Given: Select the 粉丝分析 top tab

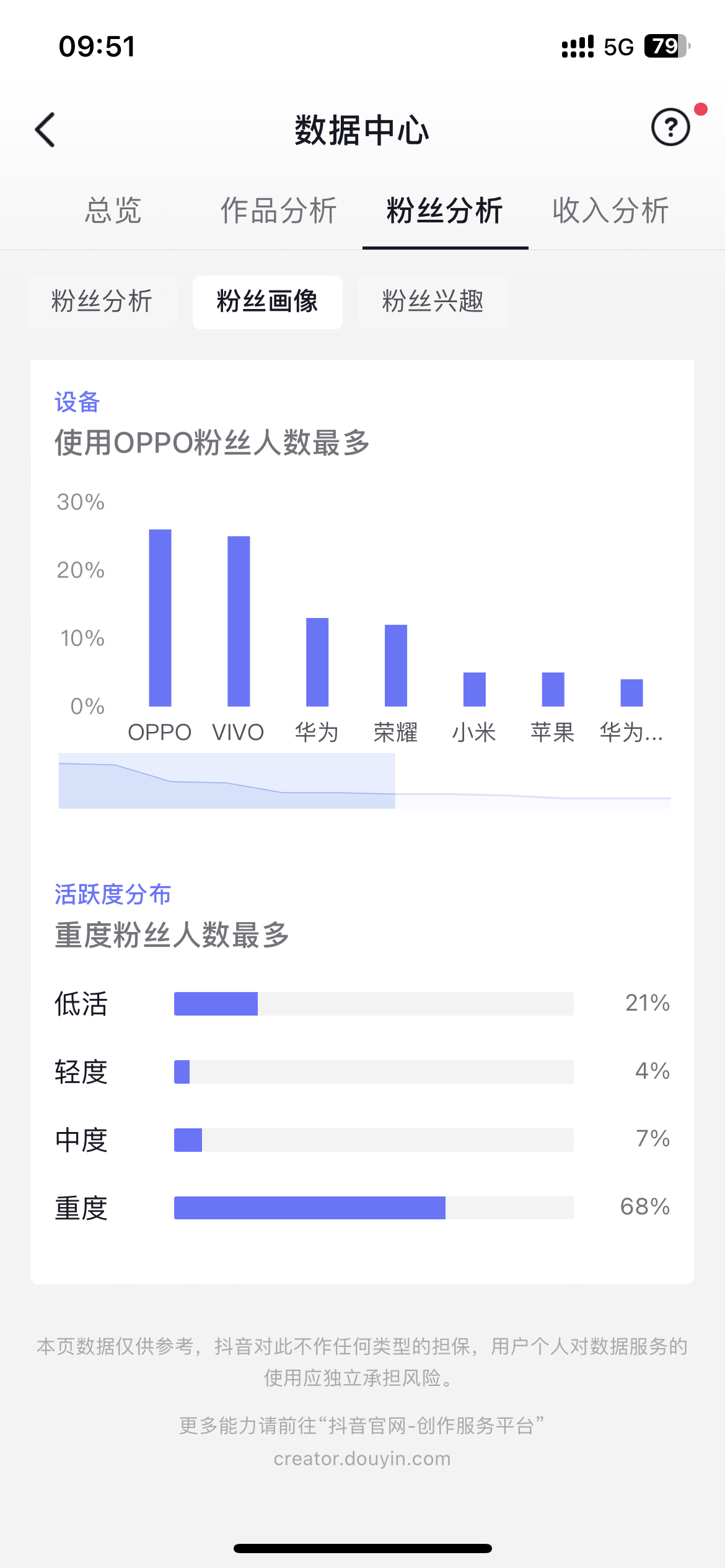Looking at the screenshot, I should (445, 211).
